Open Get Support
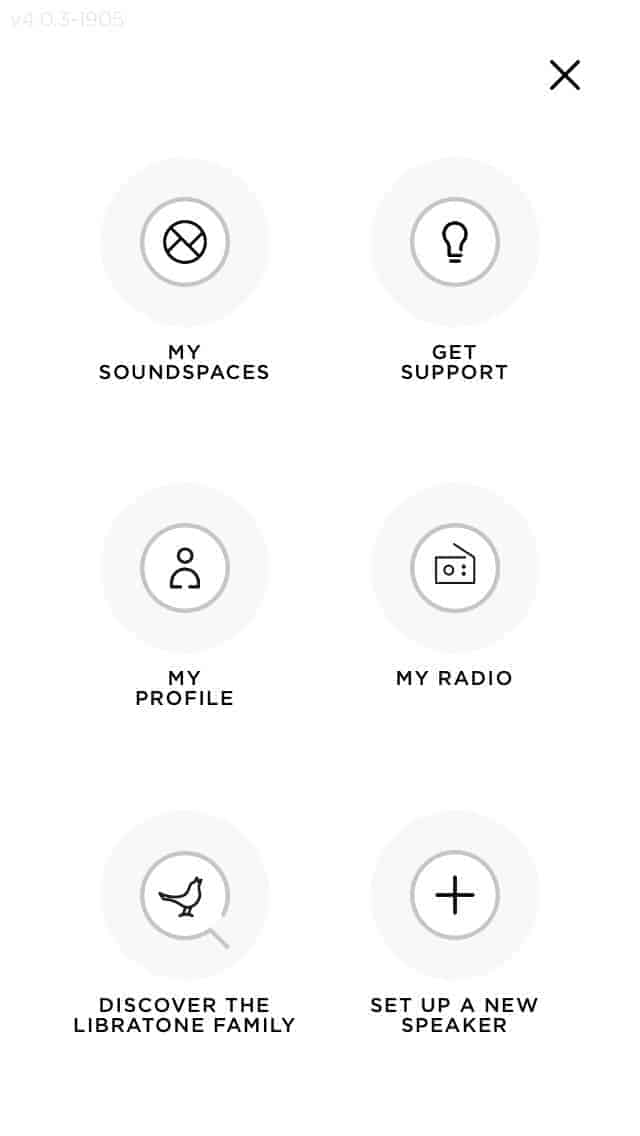Image resolution: width=640 pixels, height=1136 pixels. click(455, 242)
